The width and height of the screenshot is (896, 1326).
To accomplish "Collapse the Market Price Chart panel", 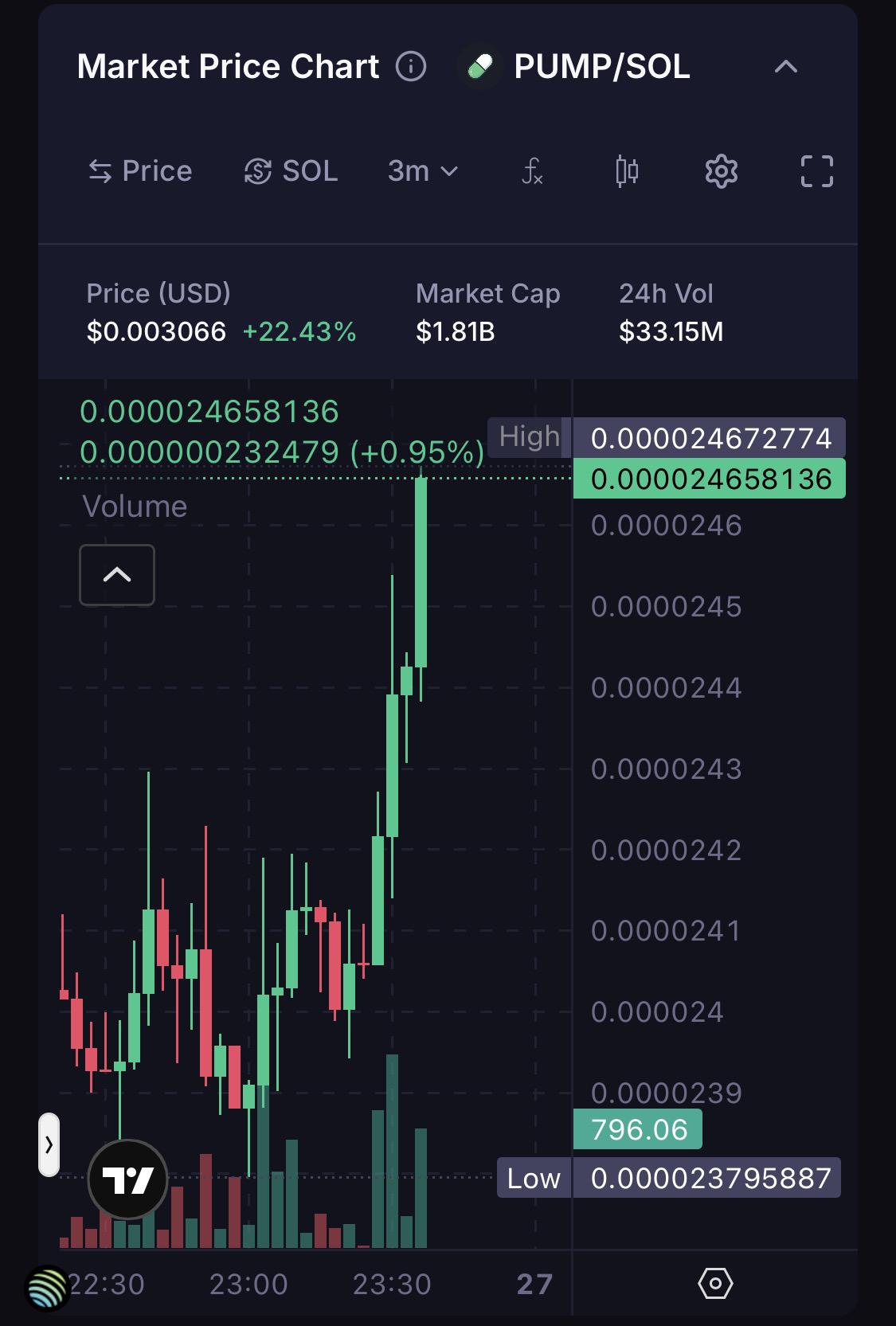I will click(785, 66).
